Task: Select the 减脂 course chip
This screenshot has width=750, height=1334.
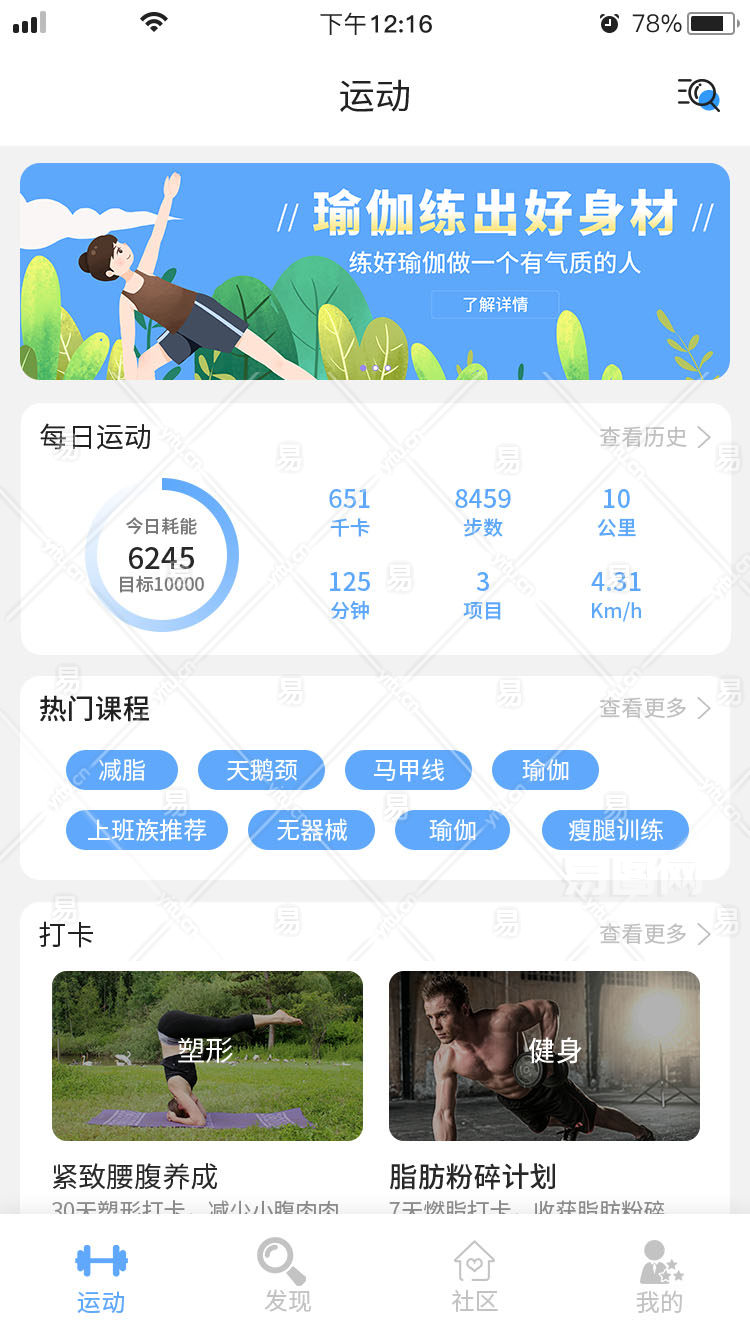Action: pos(122,770)
